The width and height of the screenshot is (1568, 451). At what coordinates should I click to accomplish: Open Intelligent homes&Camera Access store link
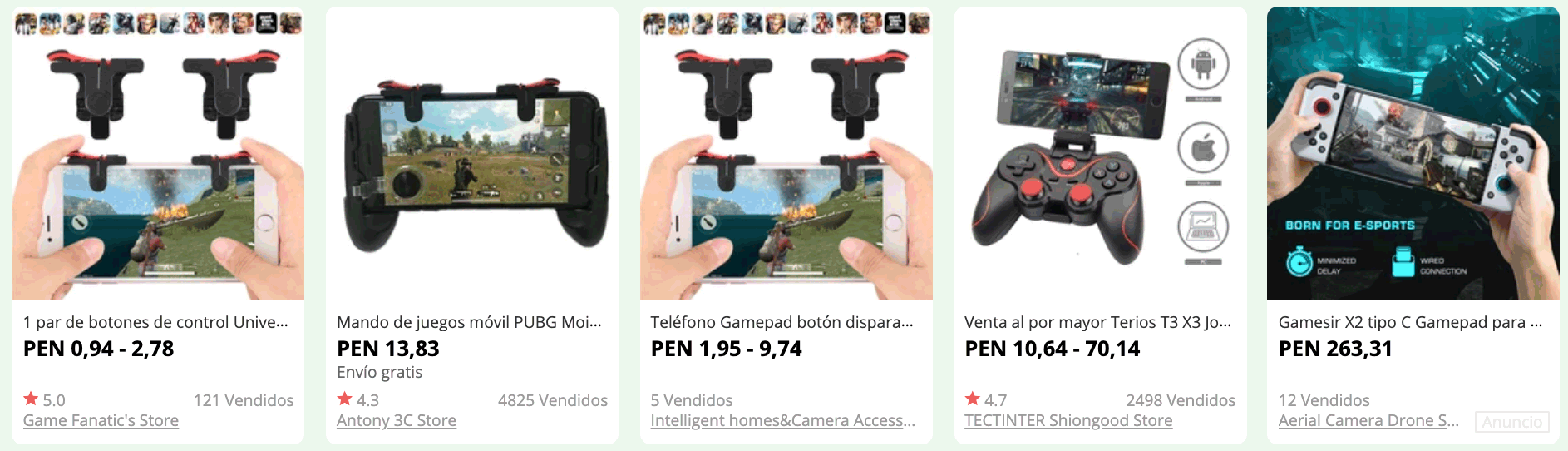[x=782, y=421]
